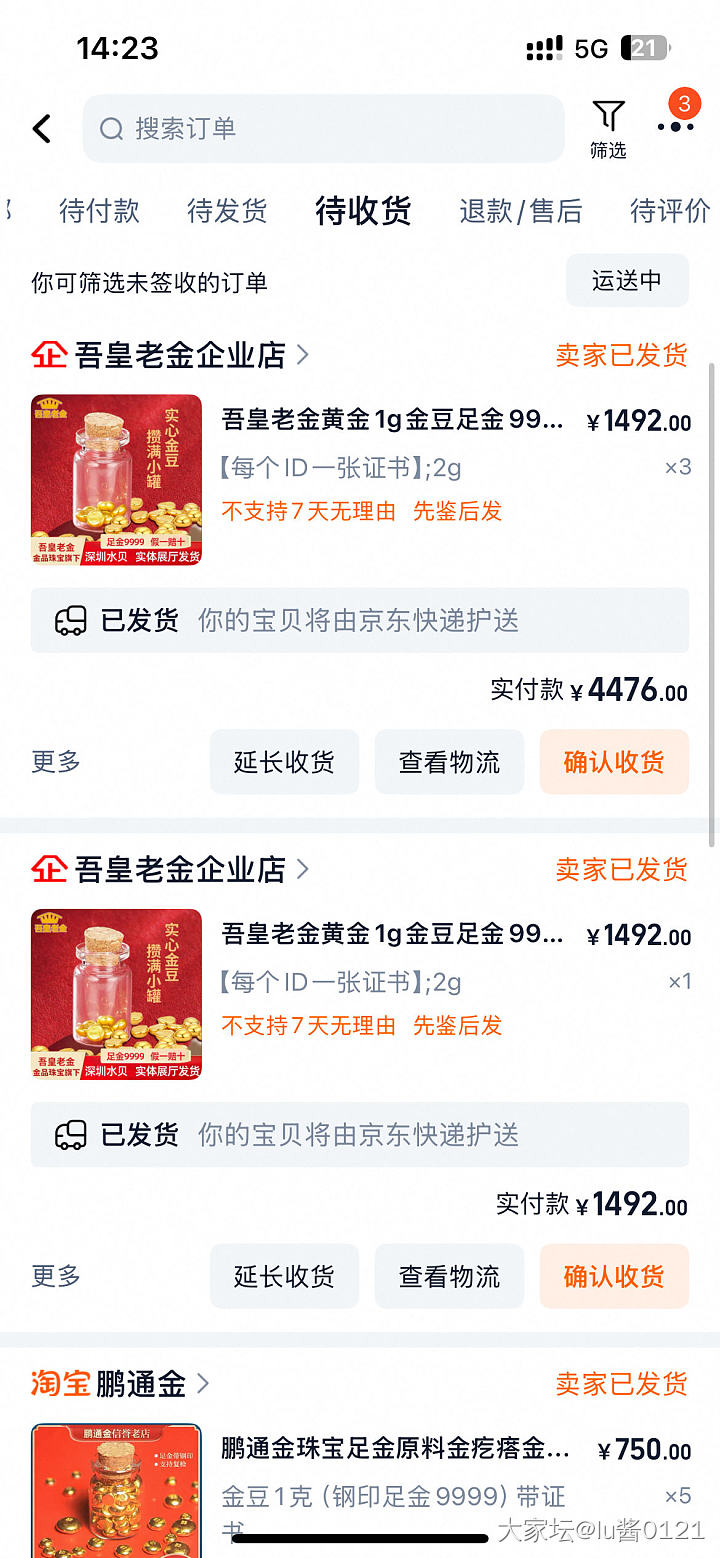Tap the 搜索订单 search field

(x=323, y=129)
